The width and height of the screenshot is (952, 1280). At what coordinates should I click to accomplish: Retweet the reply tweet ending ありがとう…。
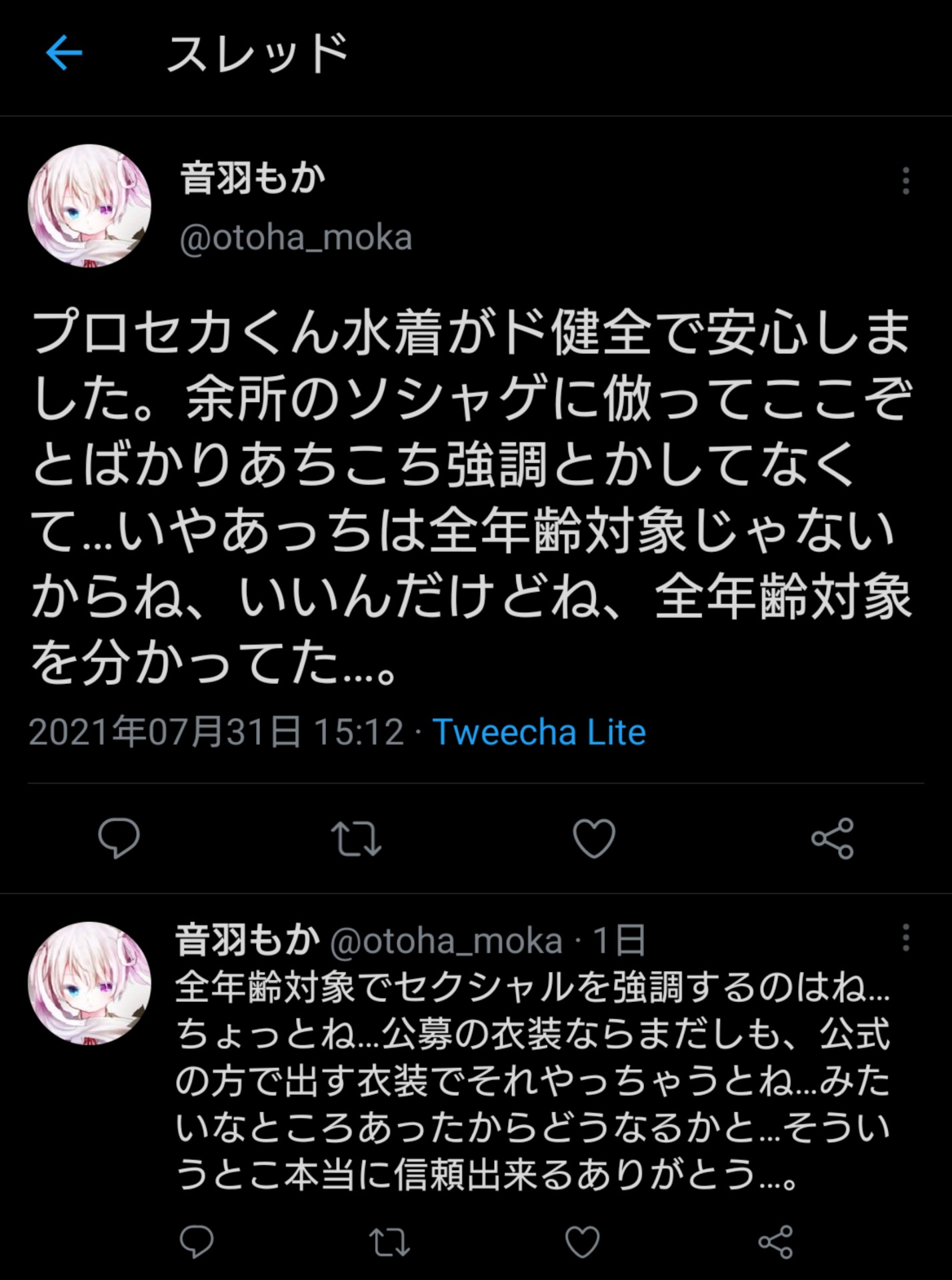click(x=389, y=1242)
